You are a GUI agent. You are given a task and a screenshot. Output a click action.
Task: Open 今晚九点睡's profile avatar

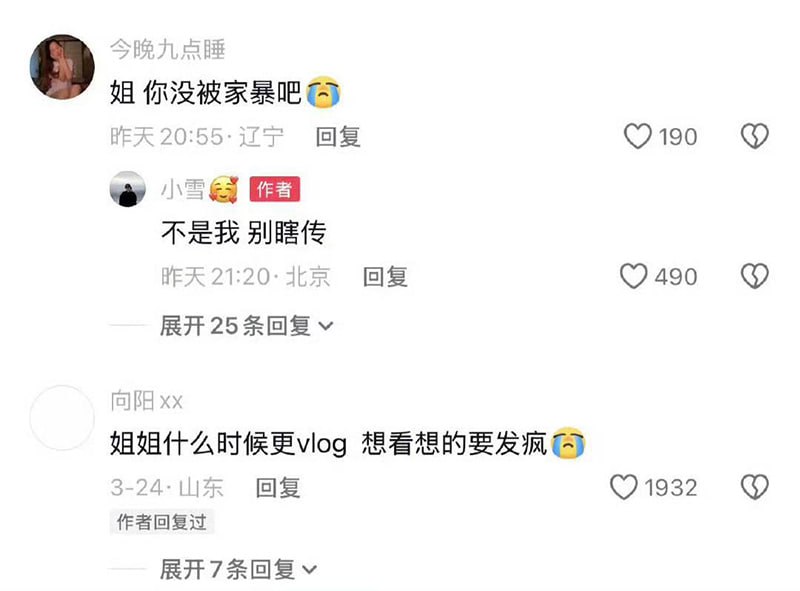coord(62,67)
